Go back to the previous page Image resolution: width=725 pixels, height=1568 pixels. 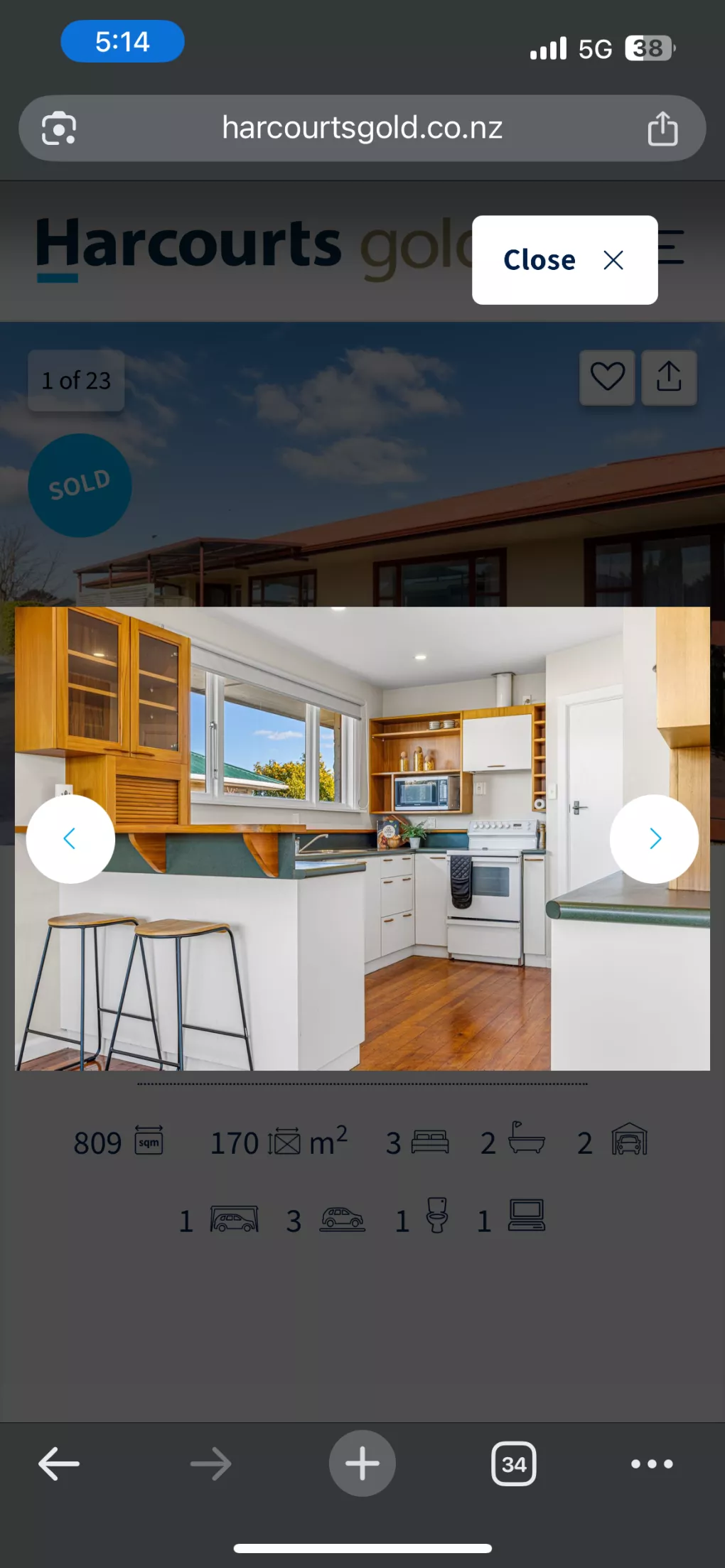[x=59, y=1464]
